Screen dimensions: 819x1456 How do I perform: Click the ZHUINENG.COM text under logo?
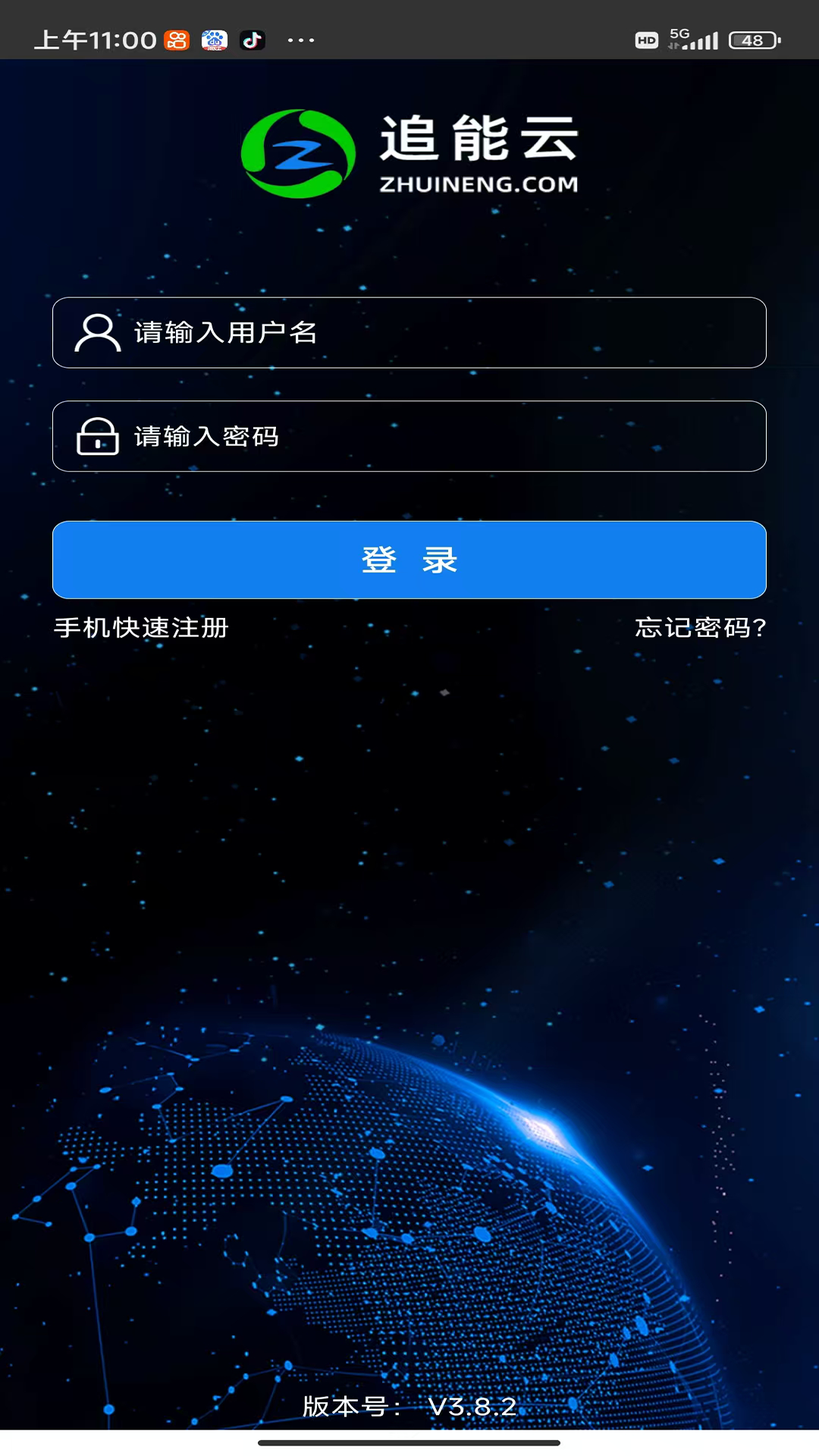click(480, 184)
